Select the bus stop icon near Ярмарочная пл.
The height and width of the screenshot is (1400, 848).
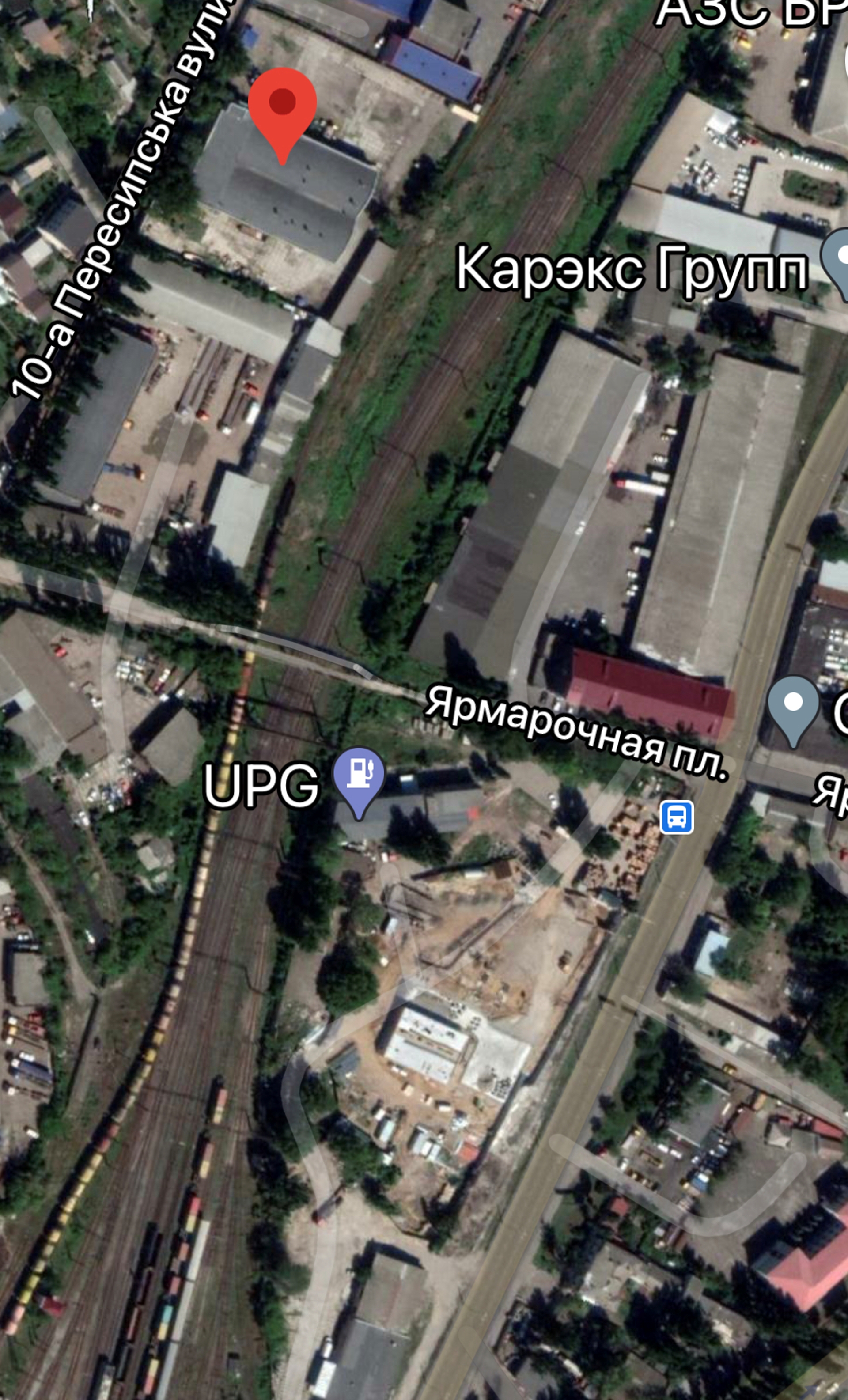pyautogui.click(x=676, y=817)
